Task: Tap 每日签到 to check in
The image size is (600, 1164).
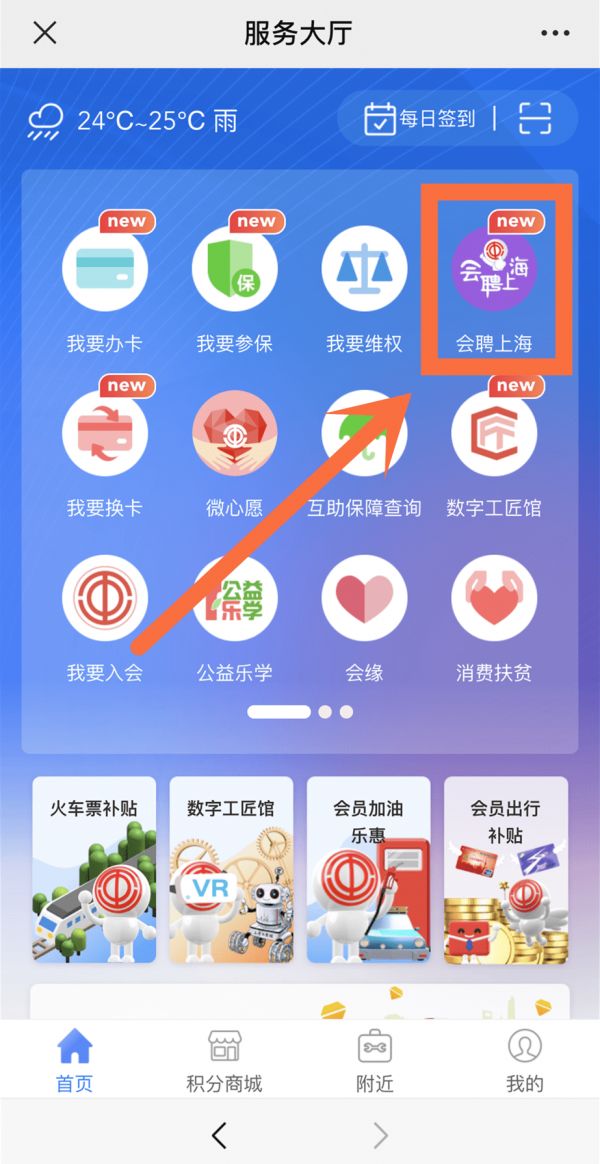Action: (x=420, y=118)
